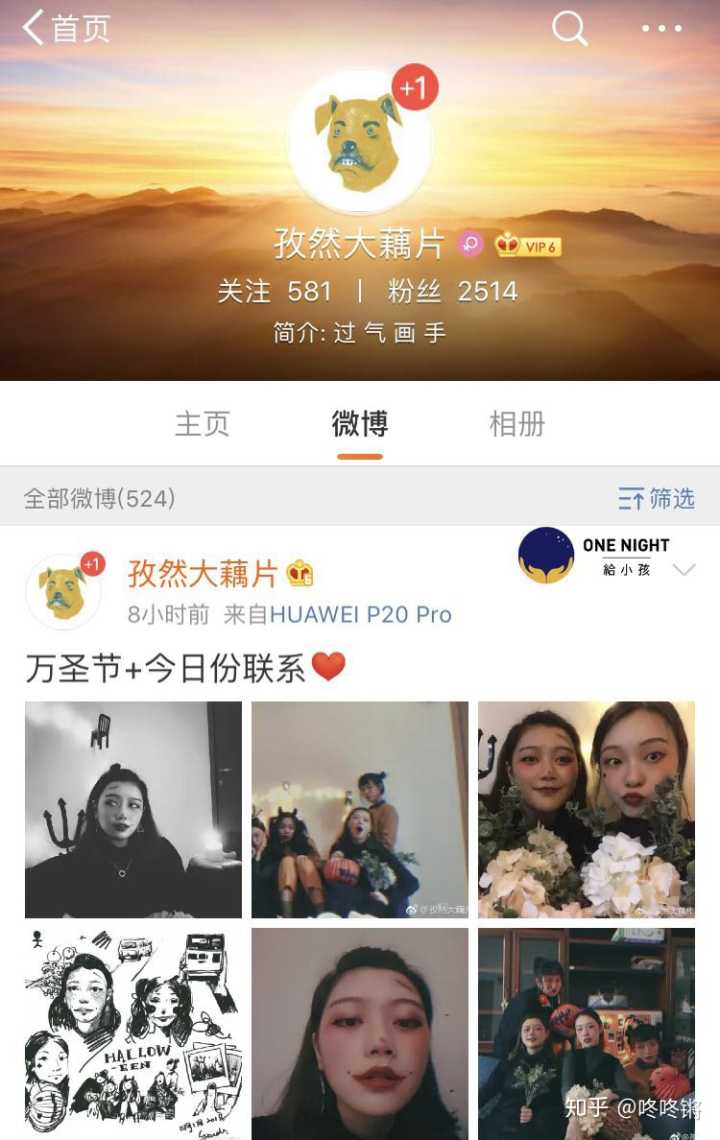Viewport: 720px width, 1140px height.
Task: View the 粉丝 2514 followers list
Action: [452, 291]
